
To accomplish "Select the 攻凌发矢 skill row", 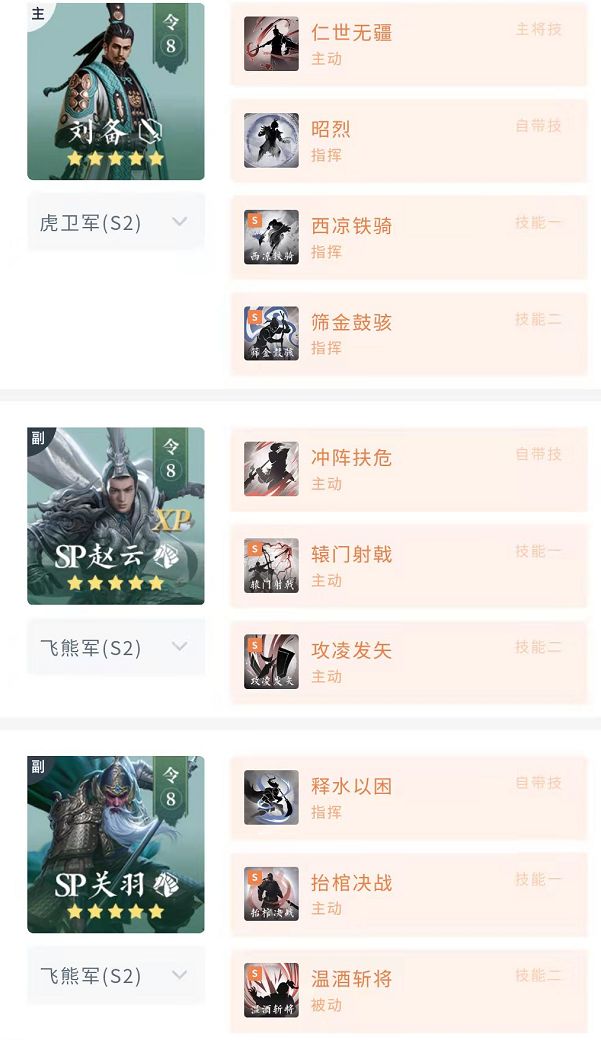I will pyautogui.click(x=408, y=662).
